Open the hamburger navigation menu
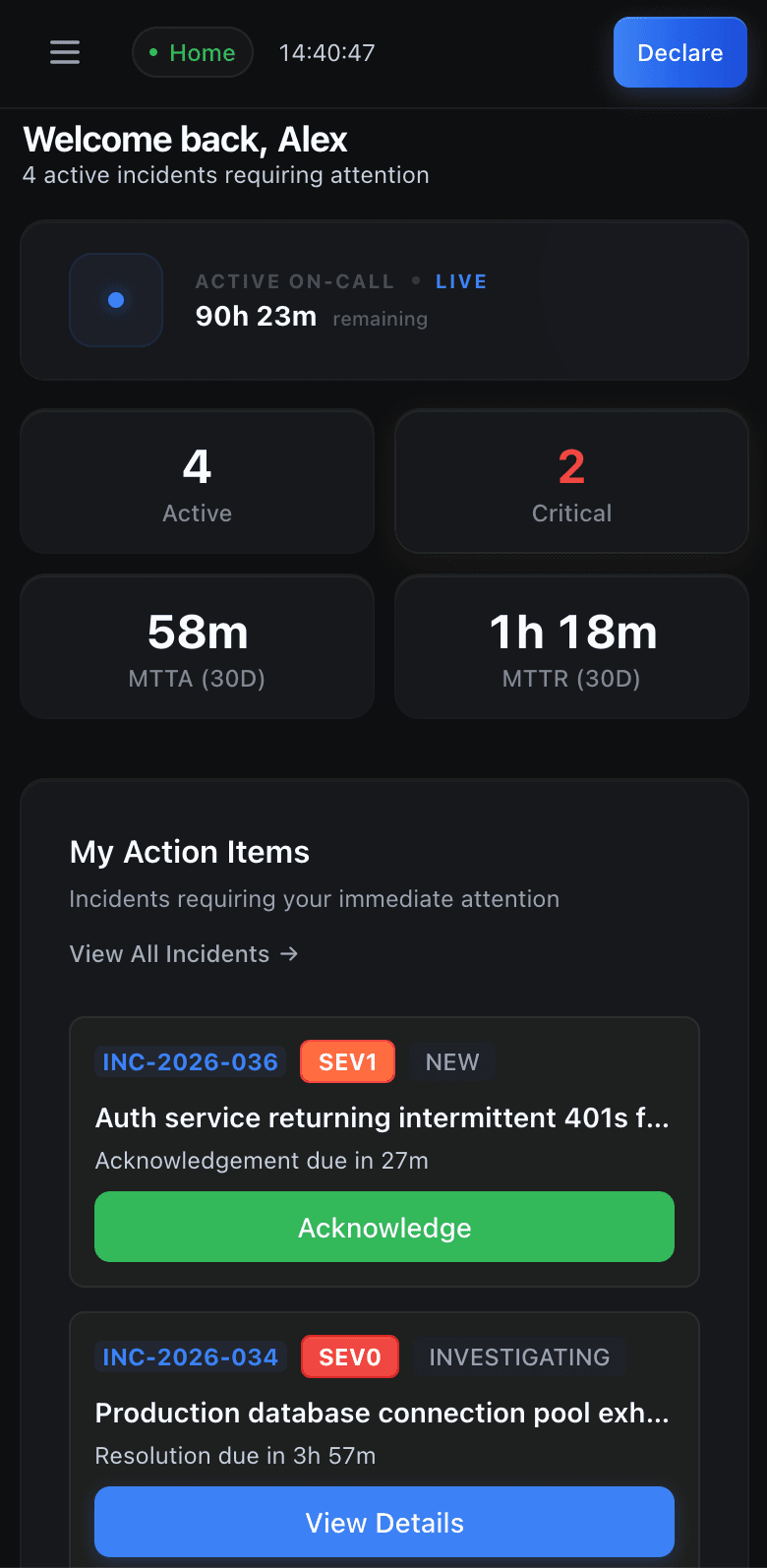 (65, 52)
